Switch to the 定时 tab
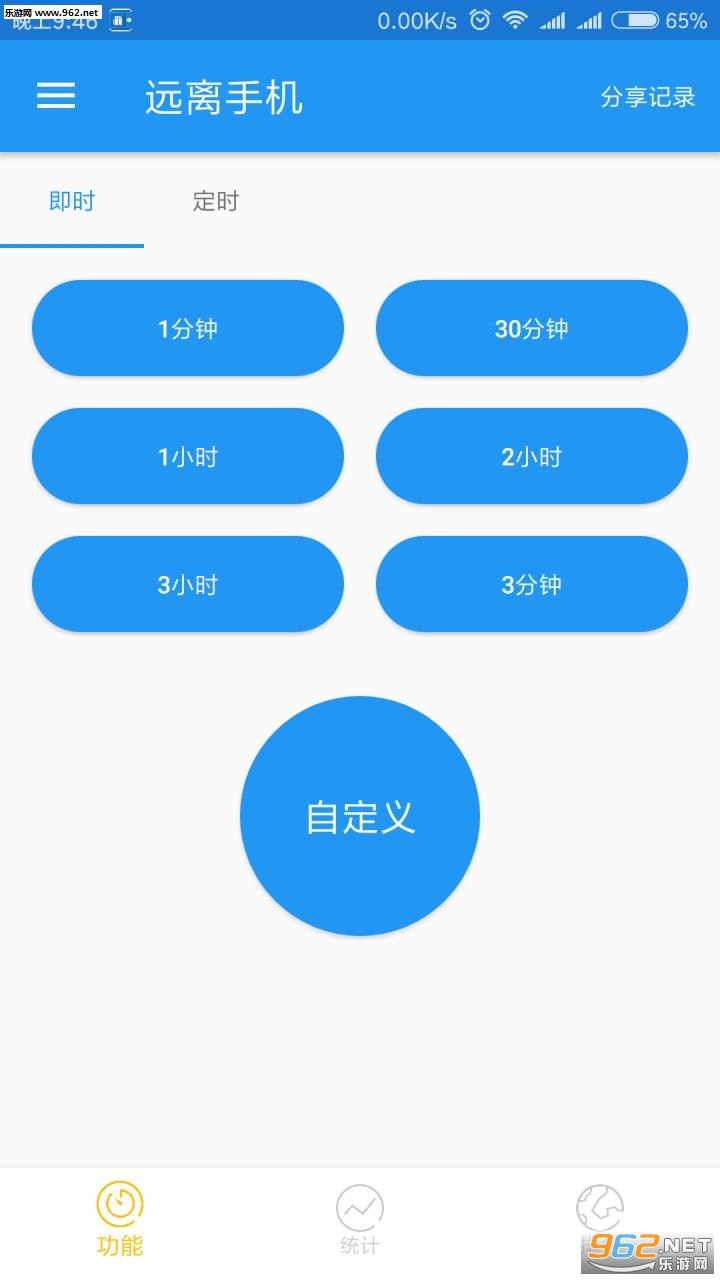720x1280 pixels. (214, 201)
